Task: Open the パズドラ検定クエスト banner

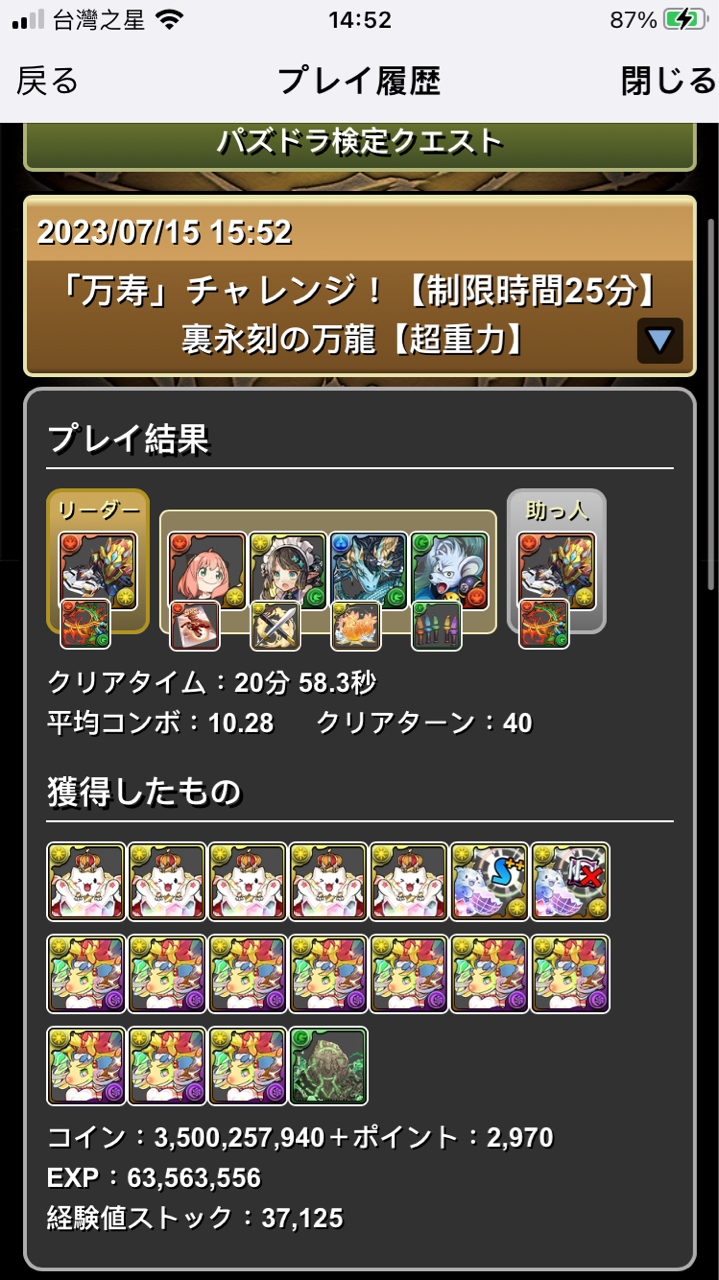Action: pos(359,144)
